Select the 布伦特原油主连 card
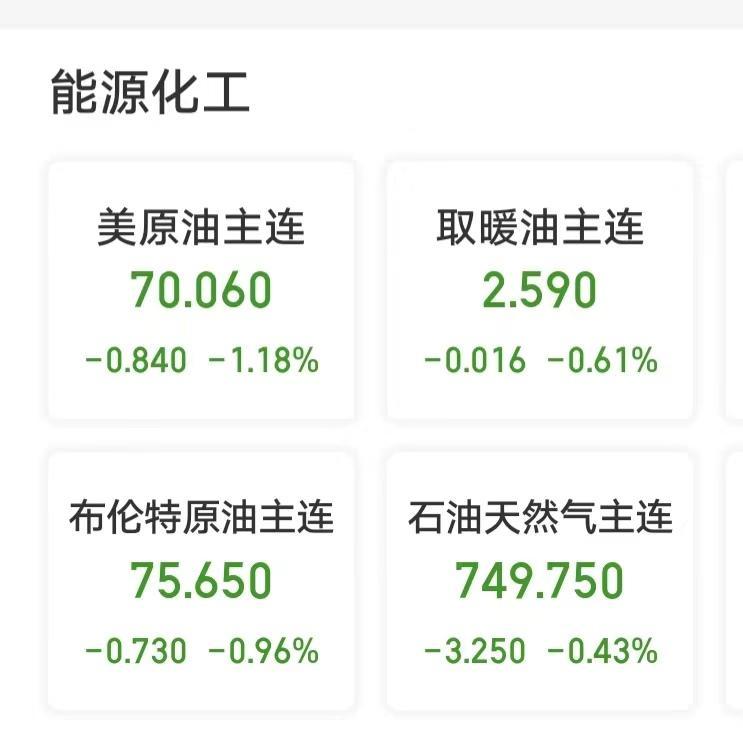This screenshot has width=743, height=751. pyautogui.click(x=201, y=581)
